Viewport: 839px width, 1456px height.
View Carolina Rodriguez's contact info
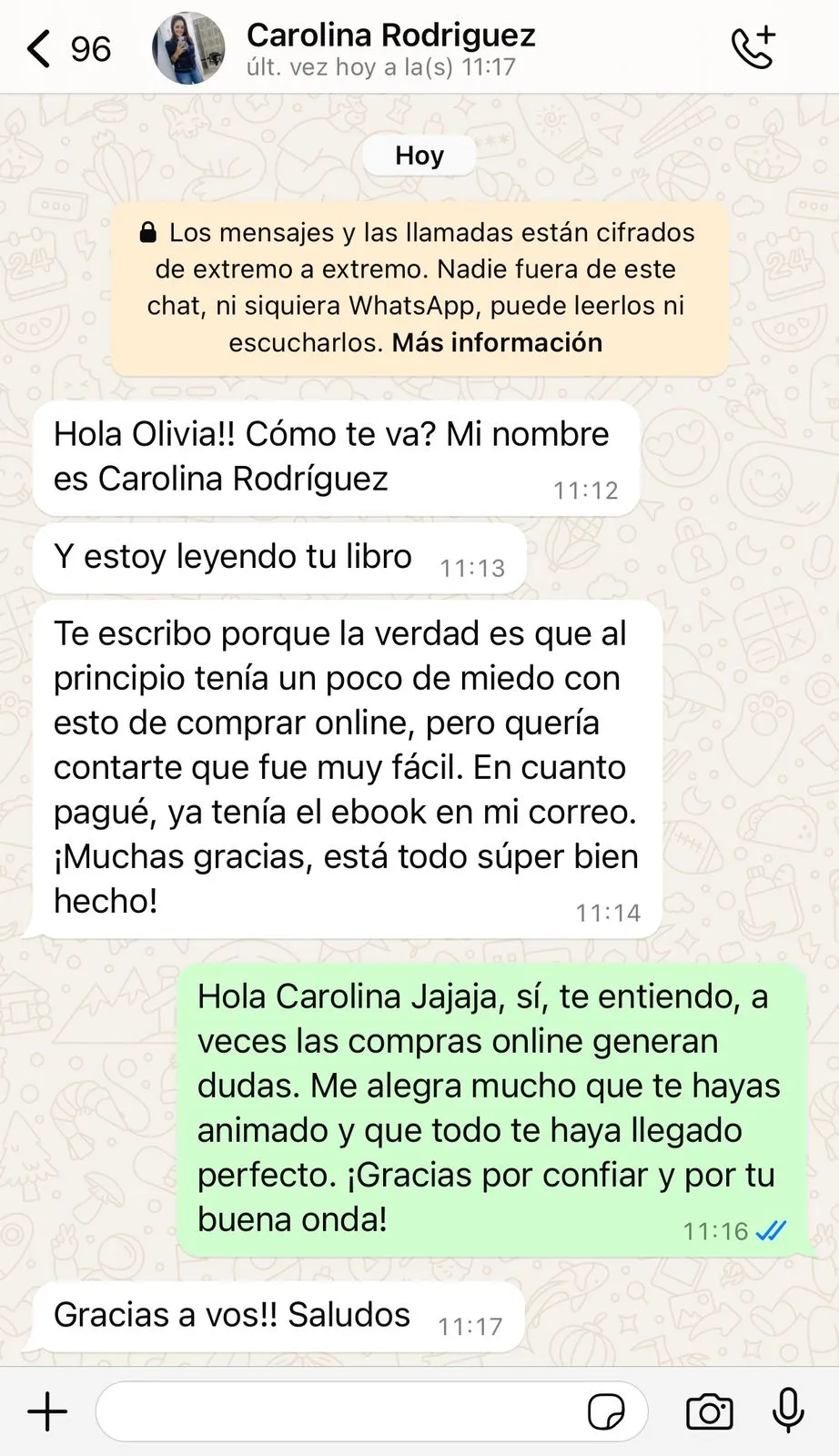(391, 48)
